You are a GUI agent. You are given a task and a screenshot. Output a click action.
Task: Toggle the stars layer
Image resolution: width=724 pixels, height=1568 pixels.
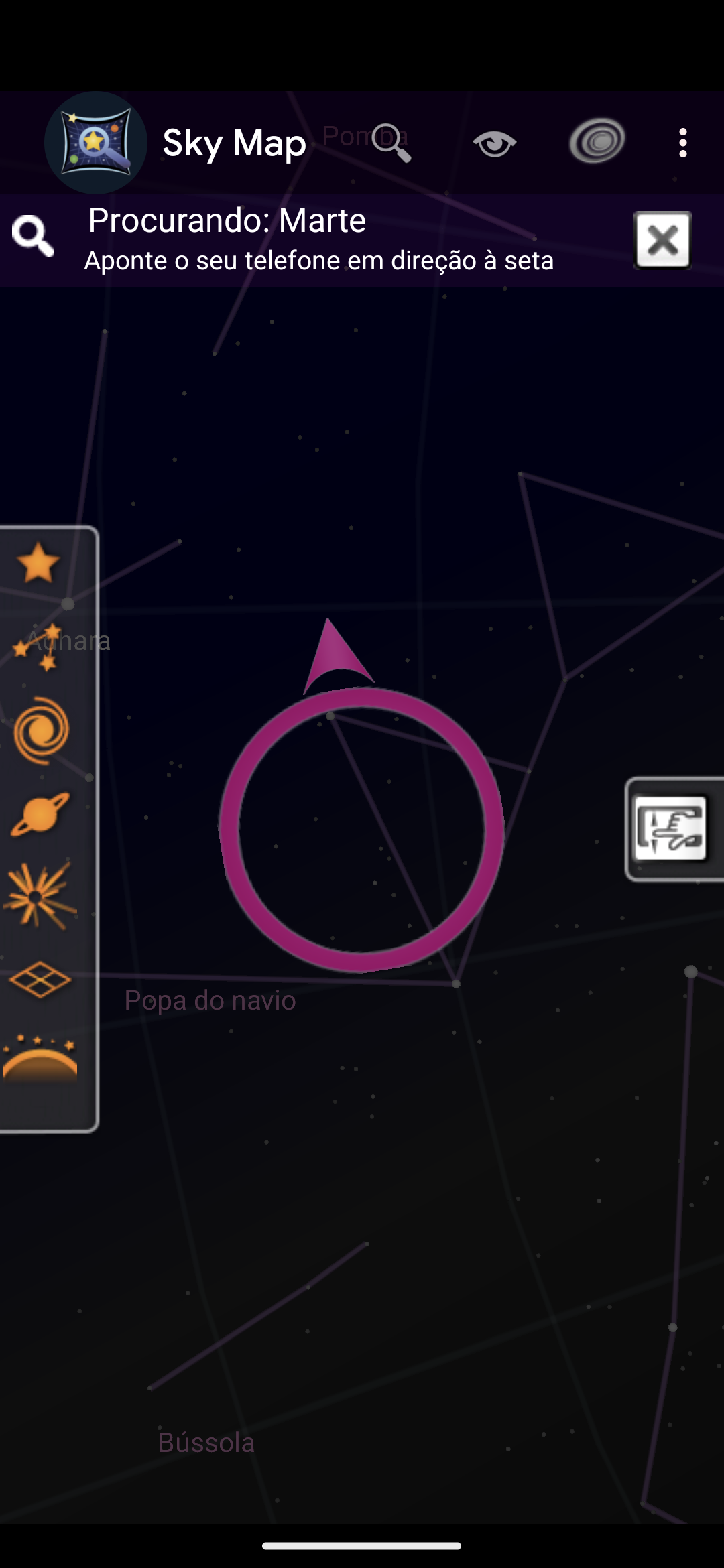(x=38, y=562)
